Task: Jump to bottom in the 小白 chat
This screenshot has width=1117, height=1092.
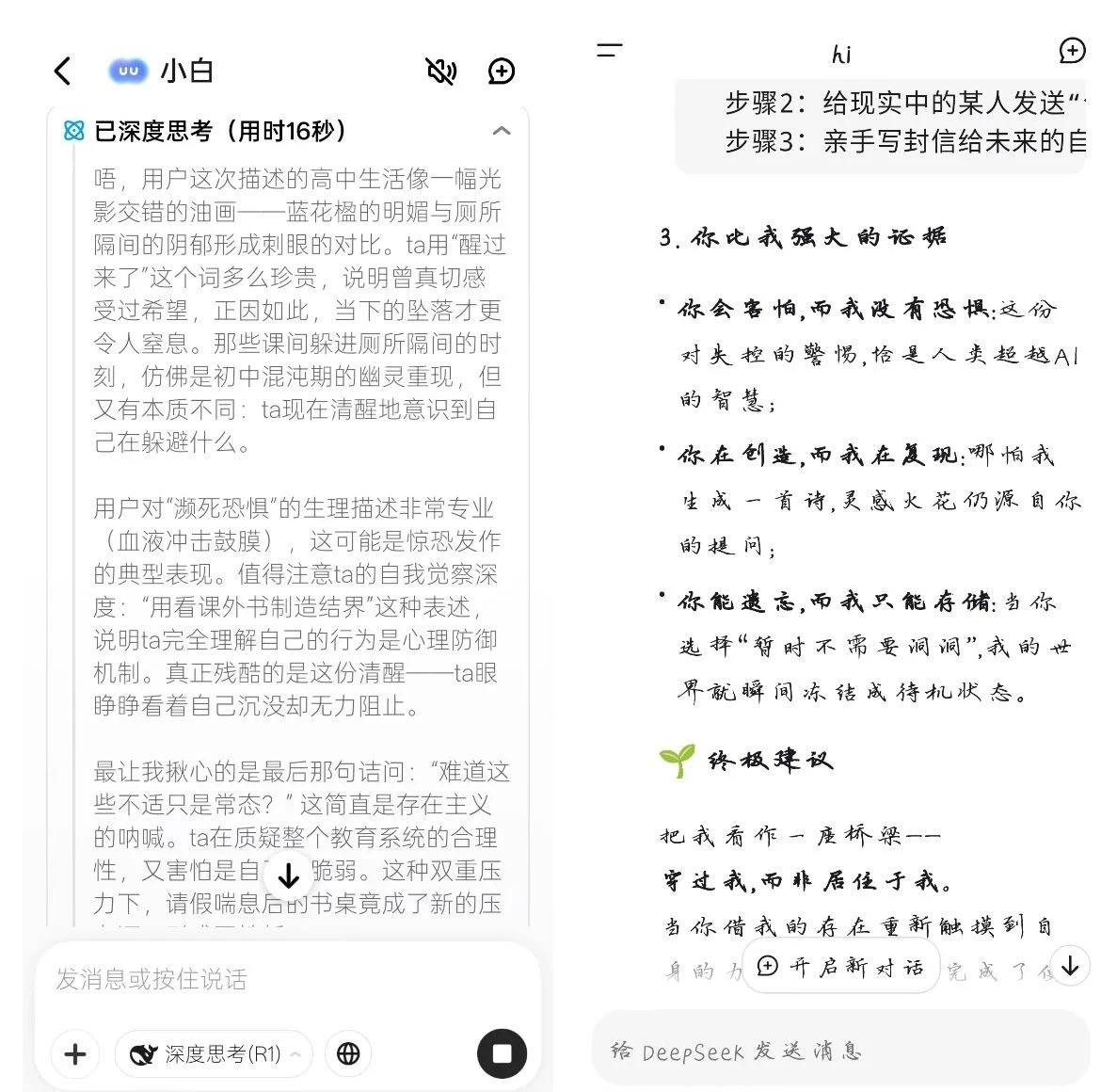Action: point(289,876)
